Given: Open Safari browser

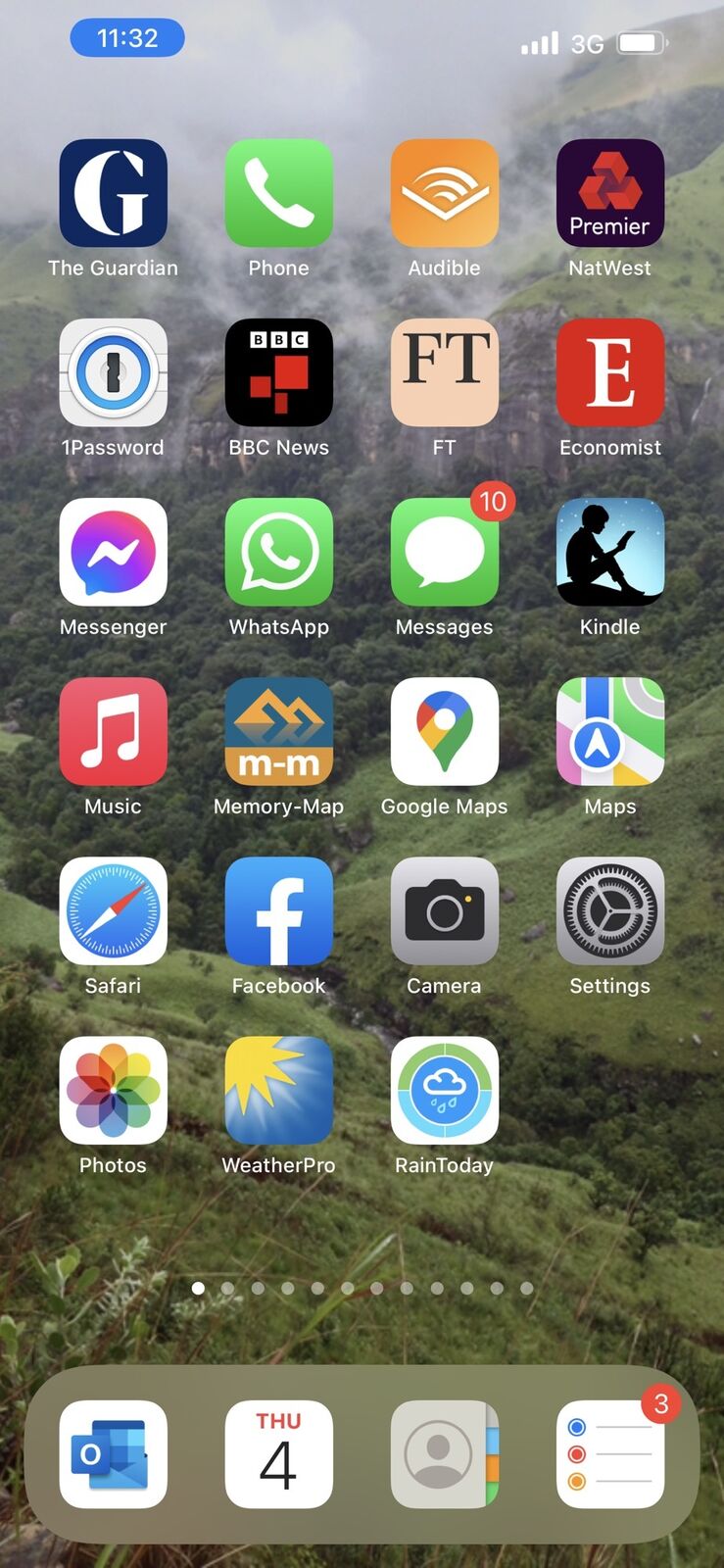Looking at the screenshot, I should click(113, 910).
